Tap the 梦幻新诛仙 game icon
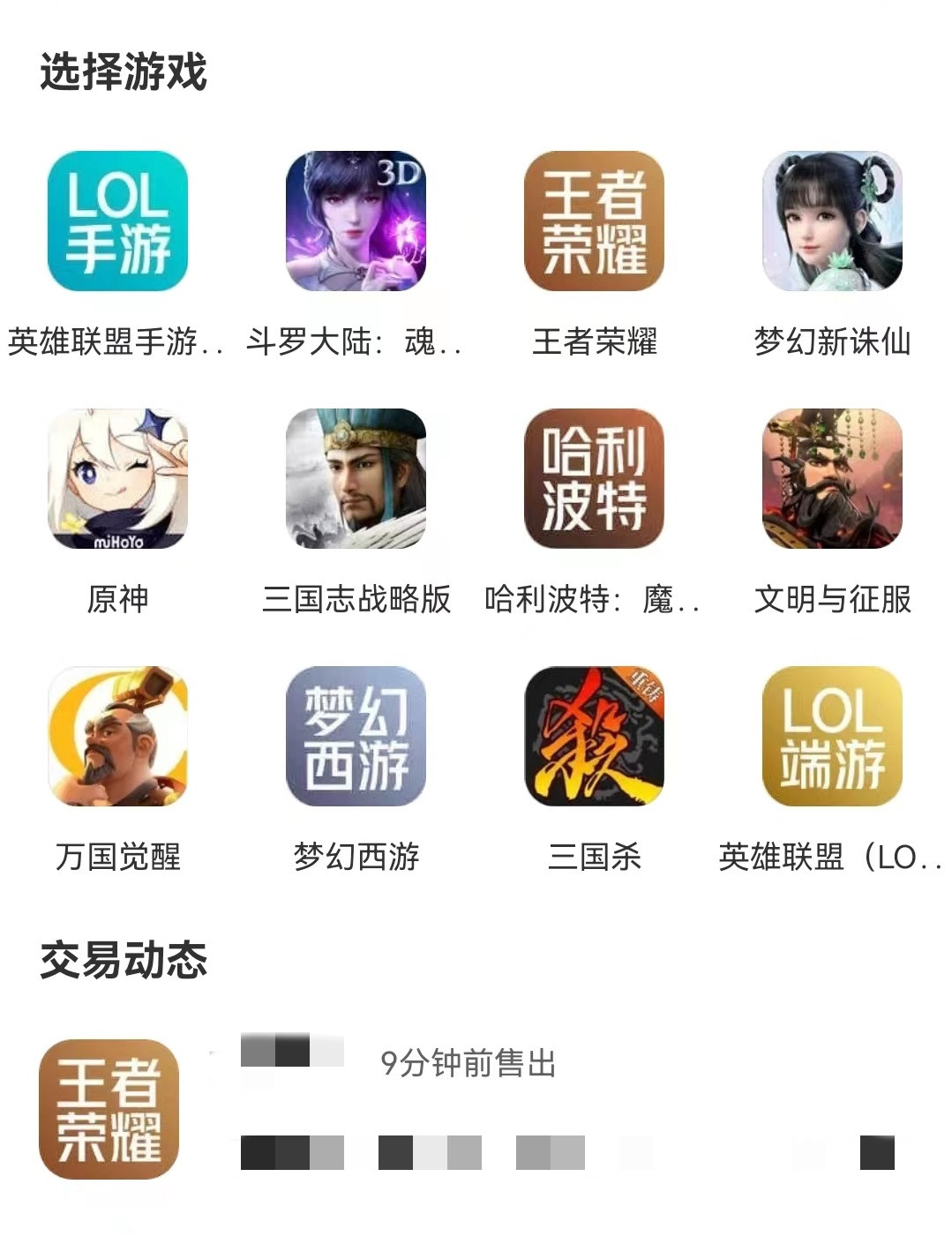The height and width of the screenshot is (1259, 952). [x=832, y=221]
